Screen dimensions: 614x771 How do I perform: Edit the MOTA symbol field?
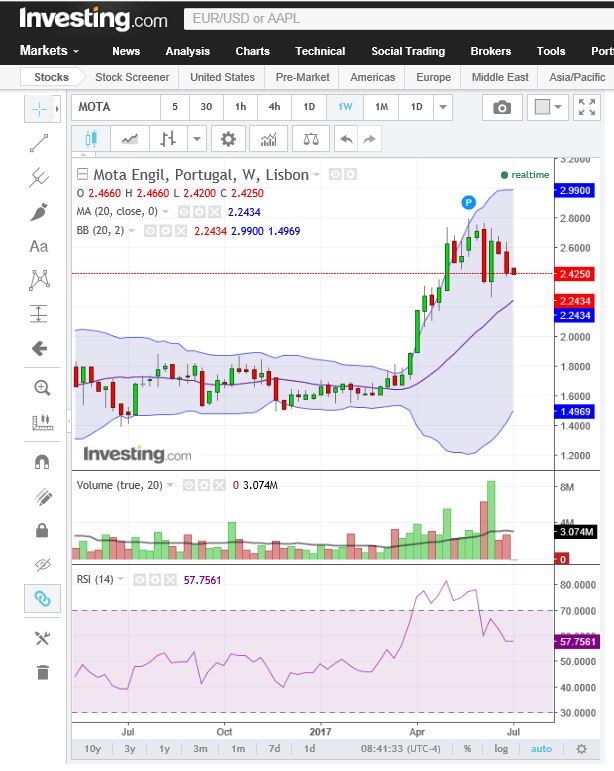click(x=113, y=107)
